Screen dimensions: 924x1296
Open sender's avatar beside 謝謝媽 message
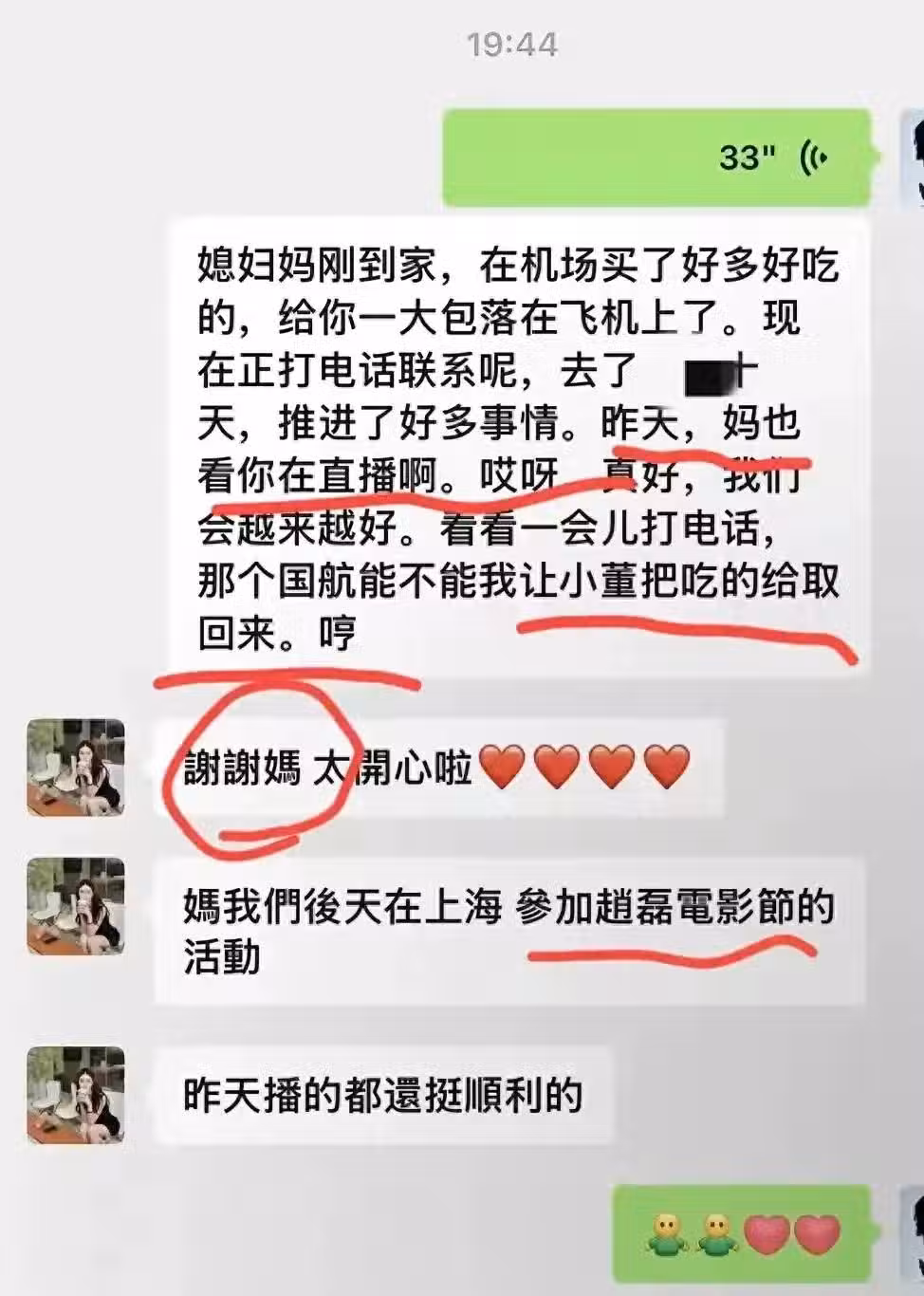pos(76,768)
